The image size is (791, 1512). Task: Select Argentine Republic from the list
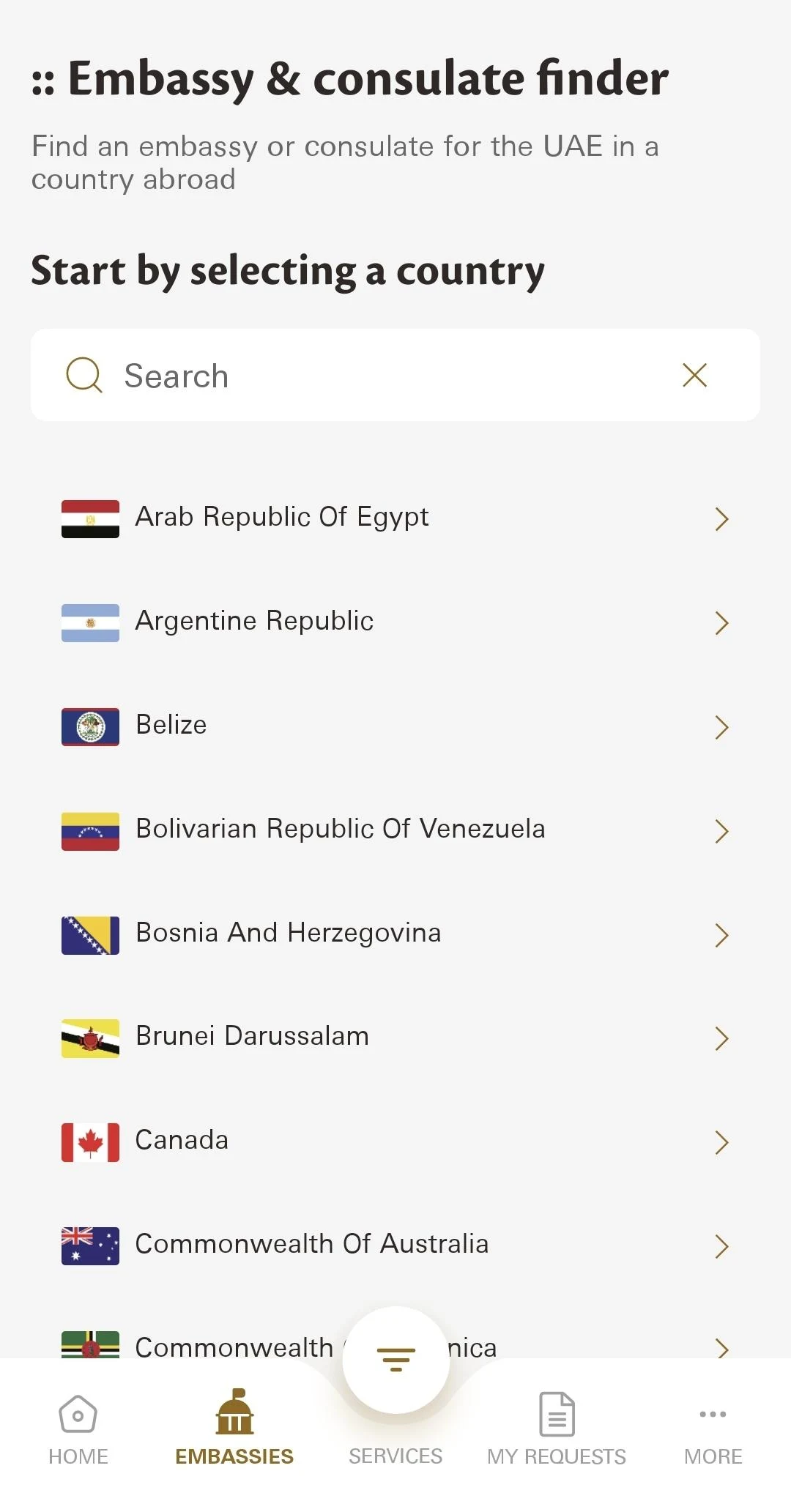pos(395,622)
